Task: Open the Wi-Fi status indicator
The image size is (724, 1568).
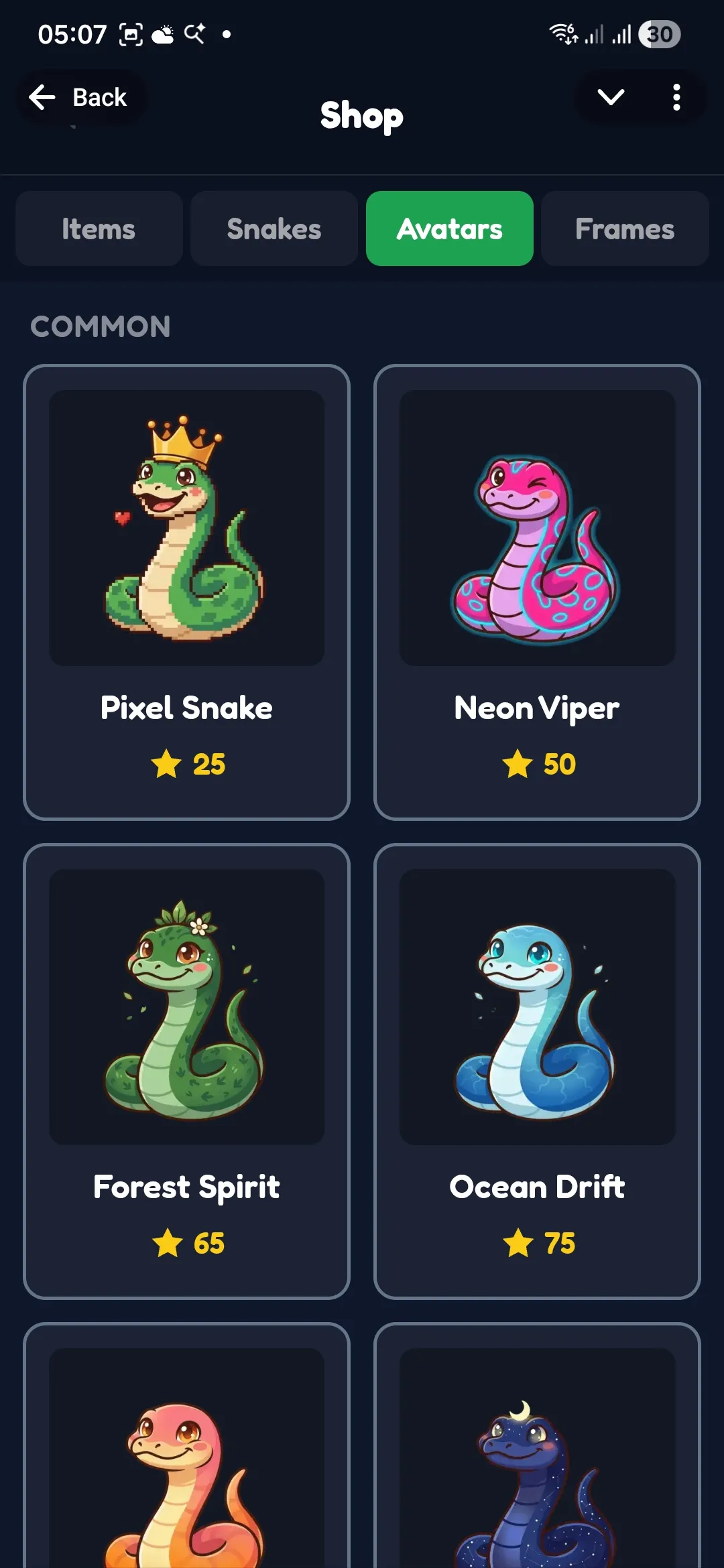Action: pos(562,34)
